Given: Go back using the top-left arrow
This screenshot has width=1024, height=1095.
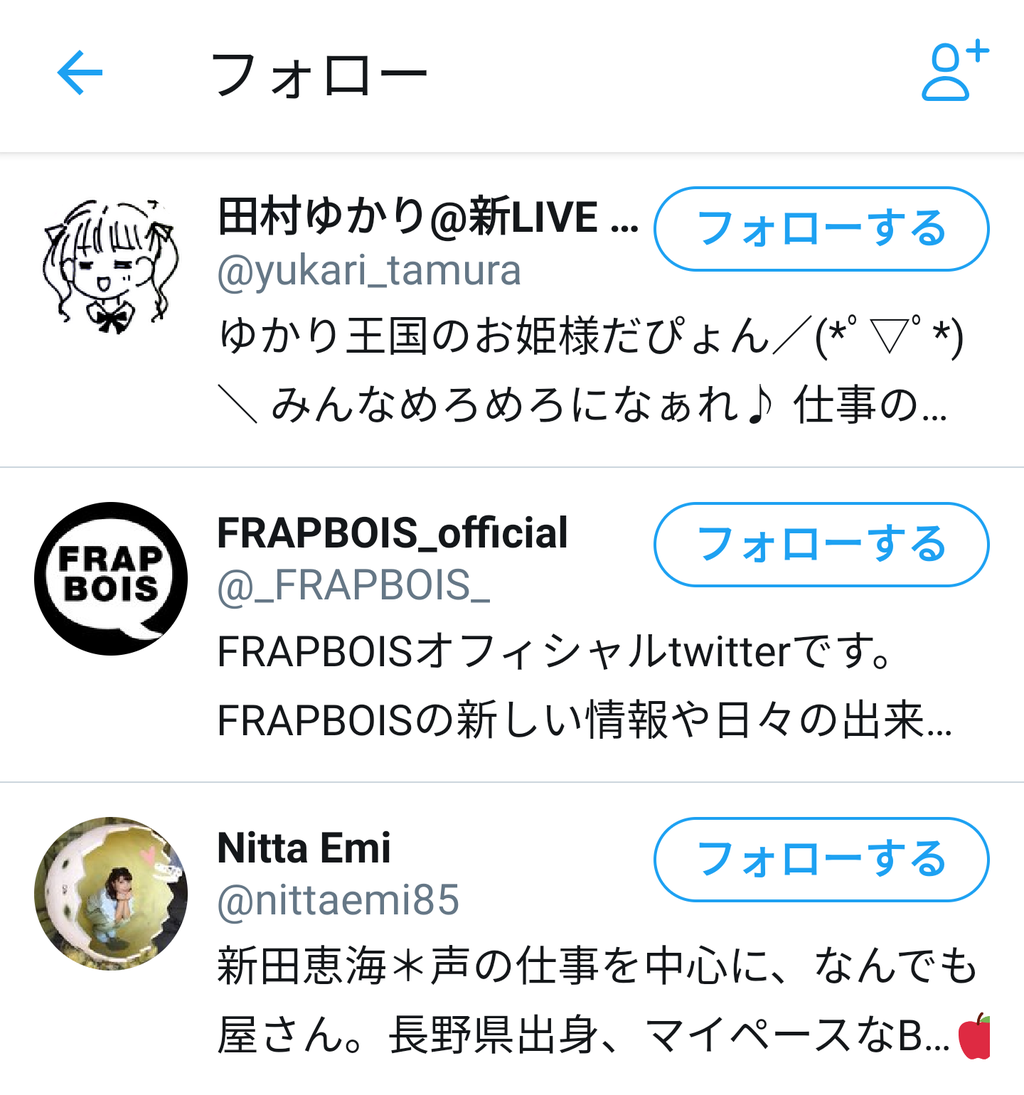Looking at the screenshot, I should coord(80,73).
